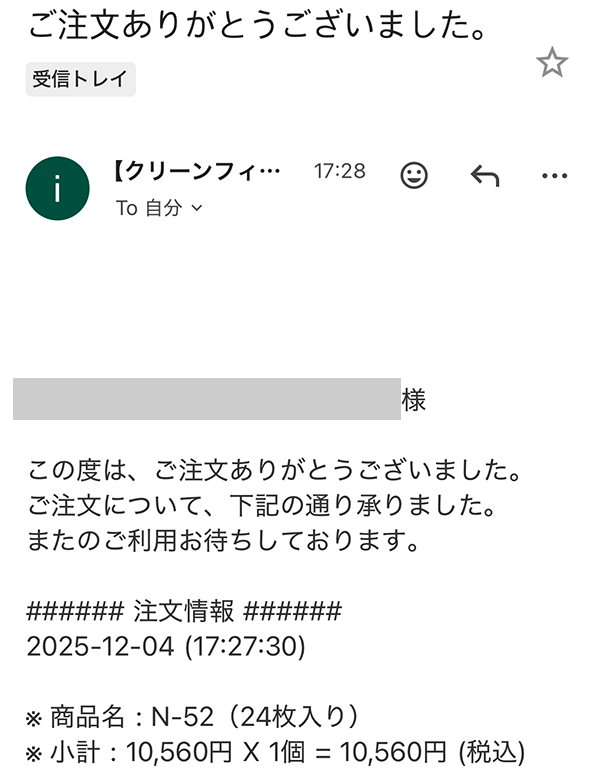Reply to the email

[x=485, y=176]
